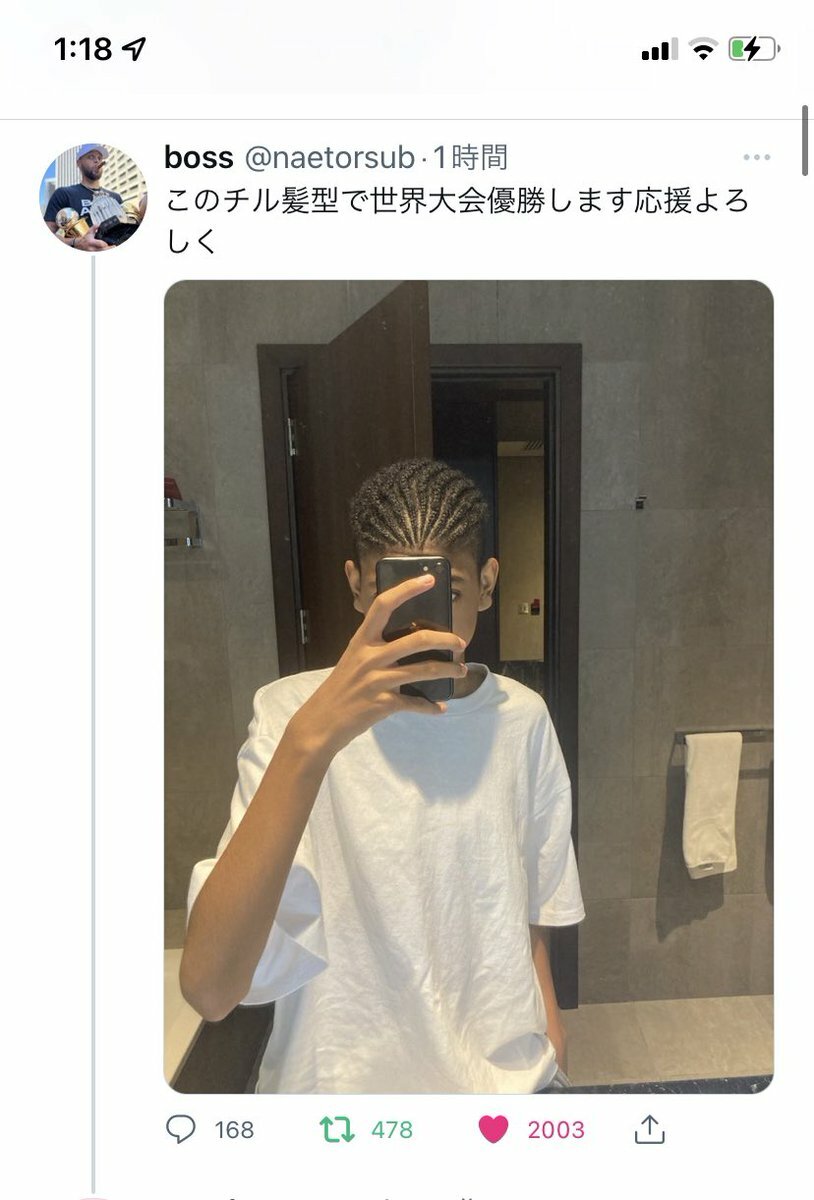Open the tweet's three-dot overflow menu
Screen dimensions: 814x1200
point(756,158)
